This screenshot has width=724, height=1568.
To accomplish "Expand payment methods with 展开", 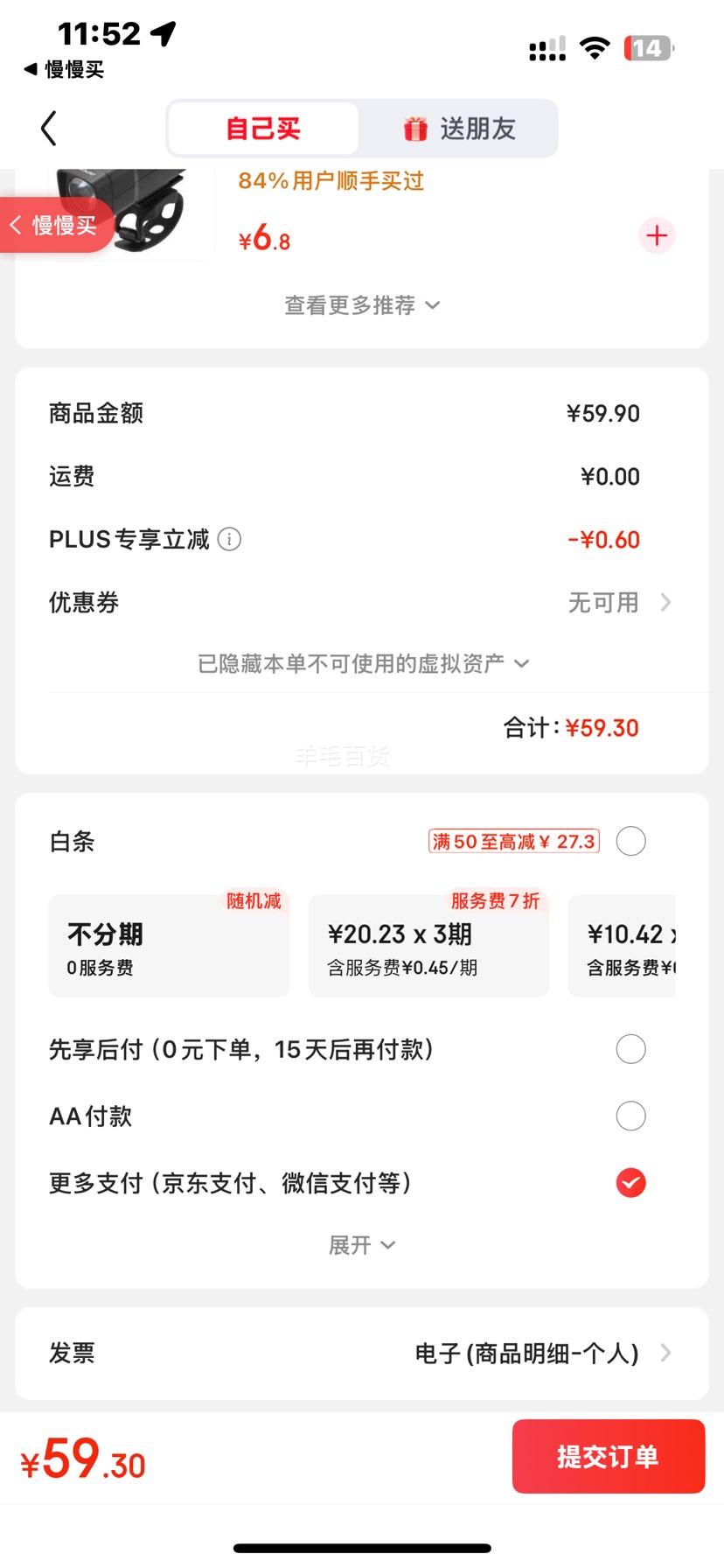I will point(362,1245).
